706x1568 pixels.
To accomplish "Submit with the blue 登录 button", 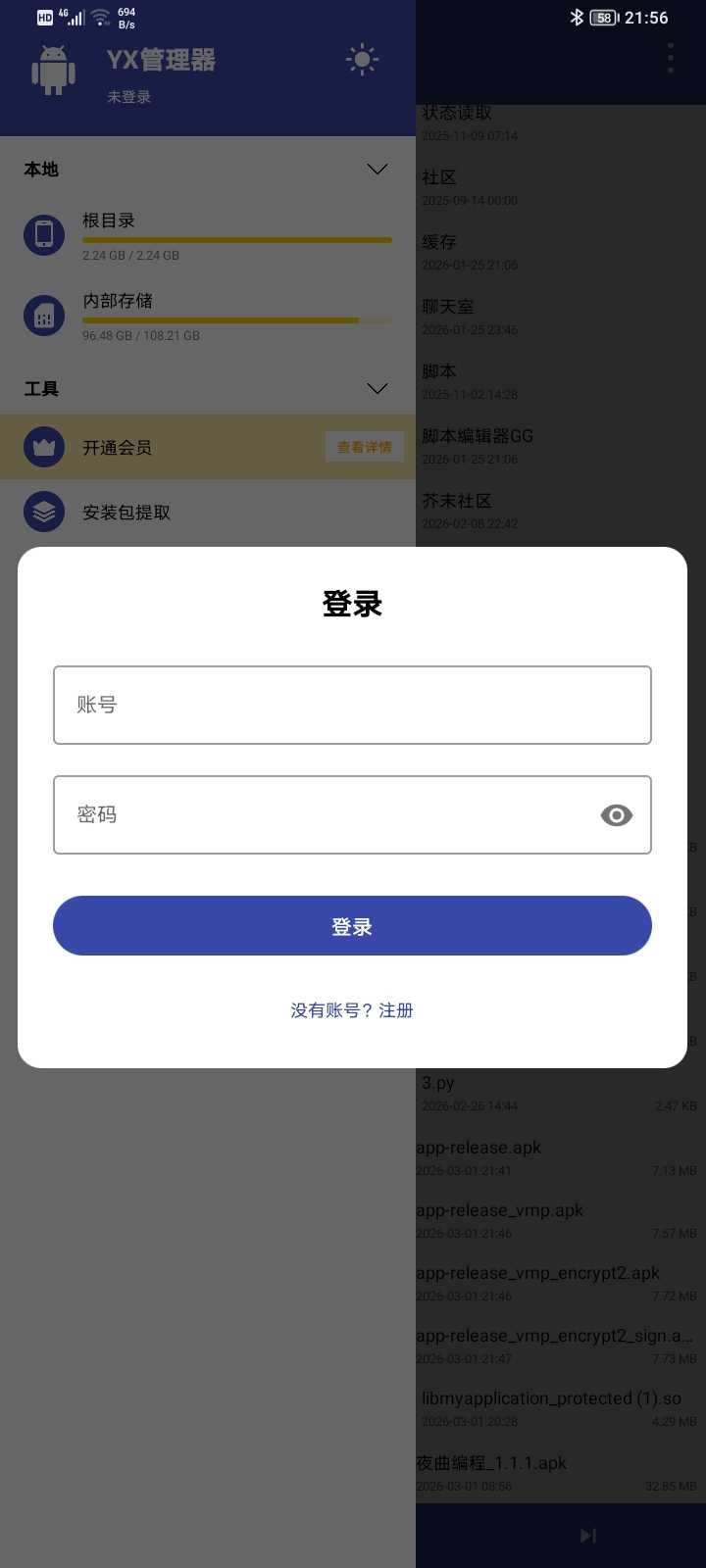I will tap(352, 926).
